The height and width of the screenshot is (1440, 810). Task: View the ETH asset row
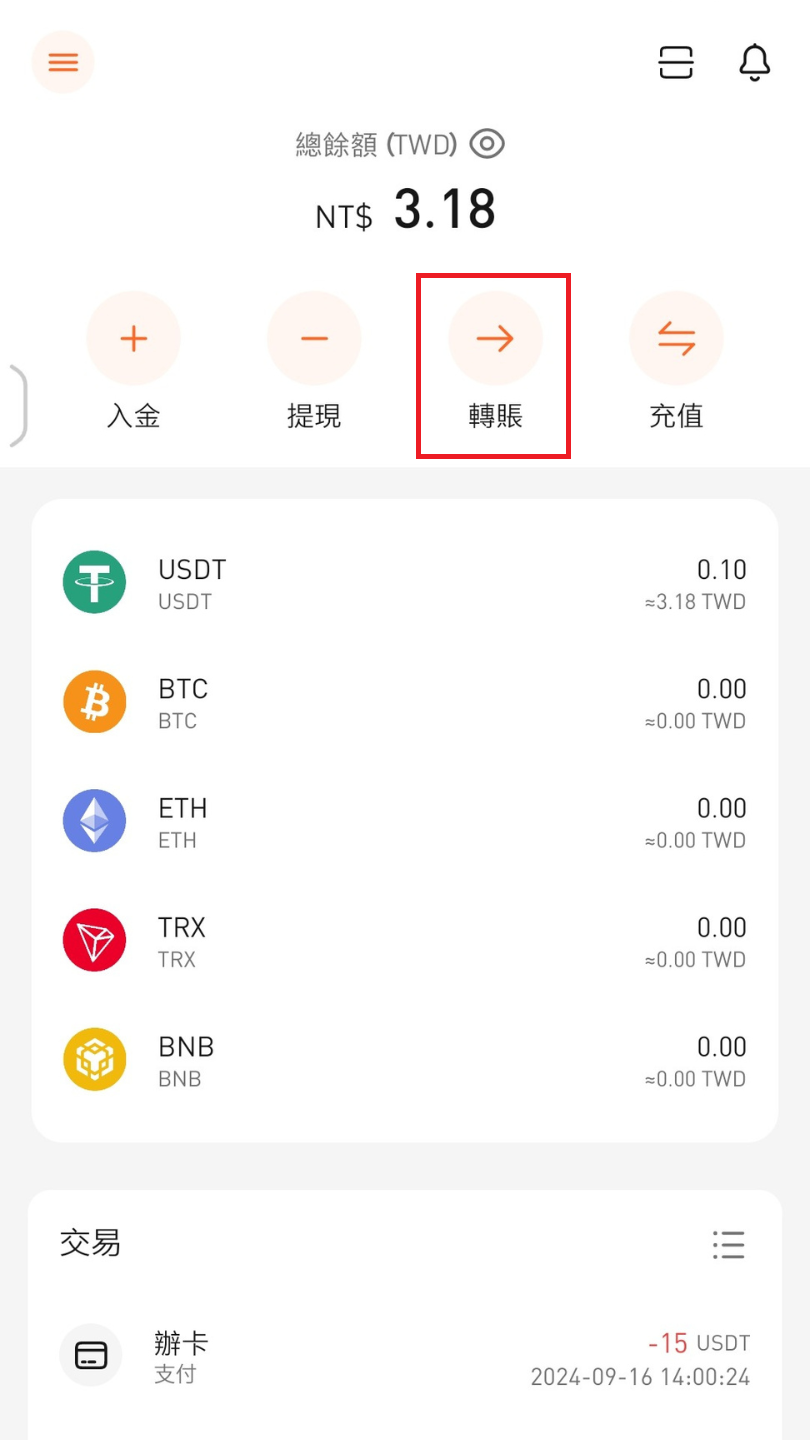404,821
